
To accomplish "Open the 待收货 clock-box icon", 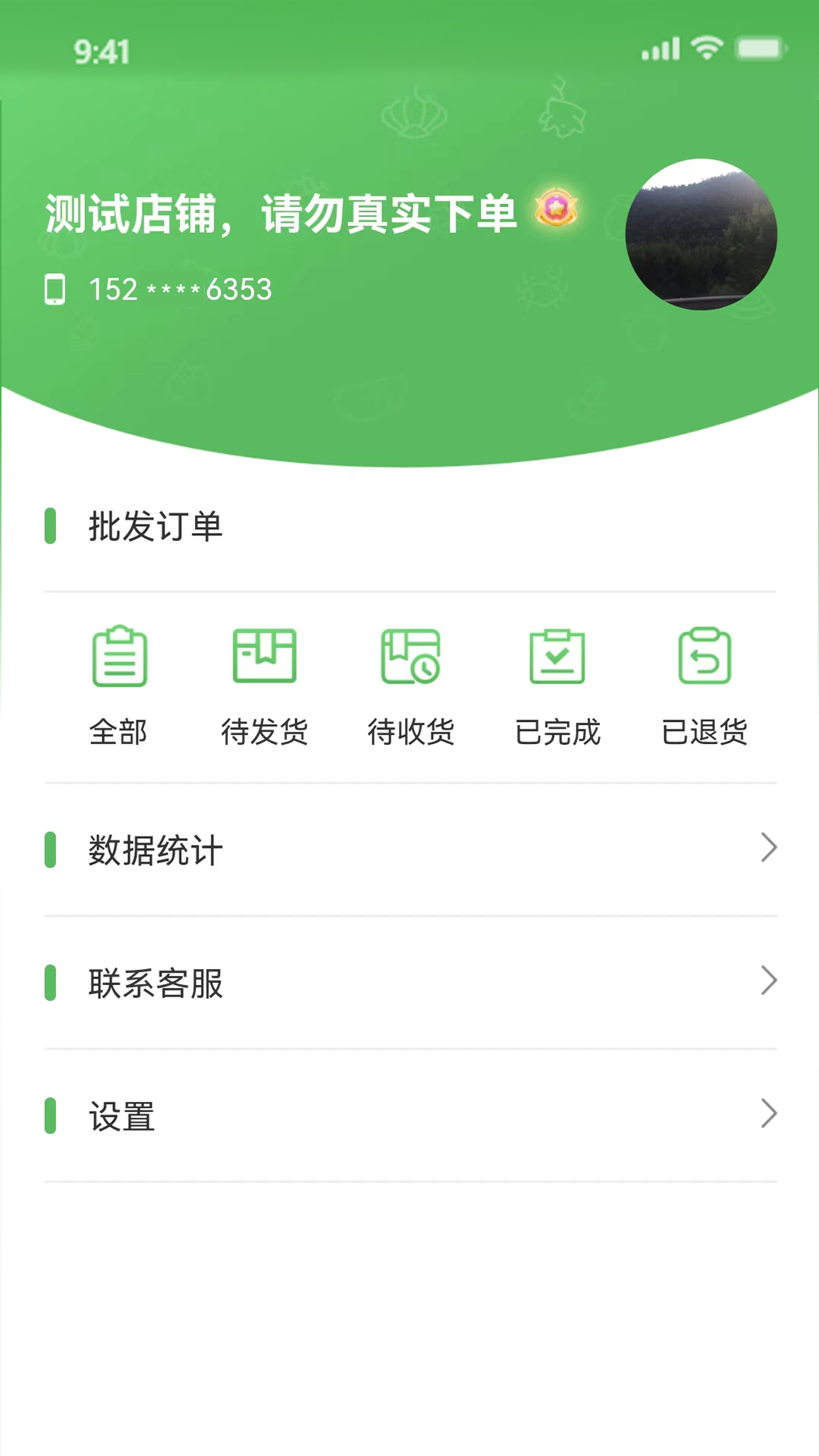I will (x=411, y=657).
